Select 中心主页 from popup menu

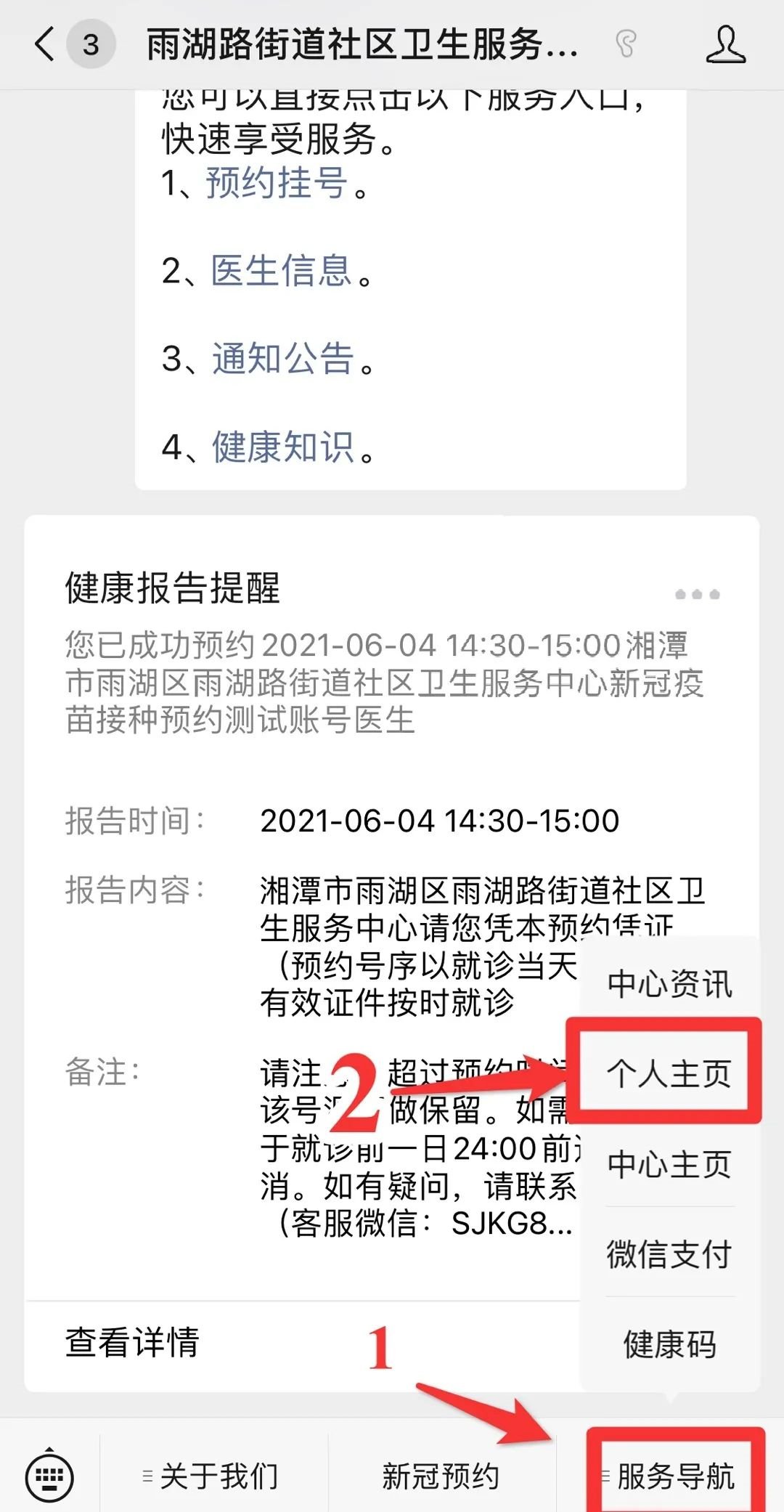pos(669,1164)
